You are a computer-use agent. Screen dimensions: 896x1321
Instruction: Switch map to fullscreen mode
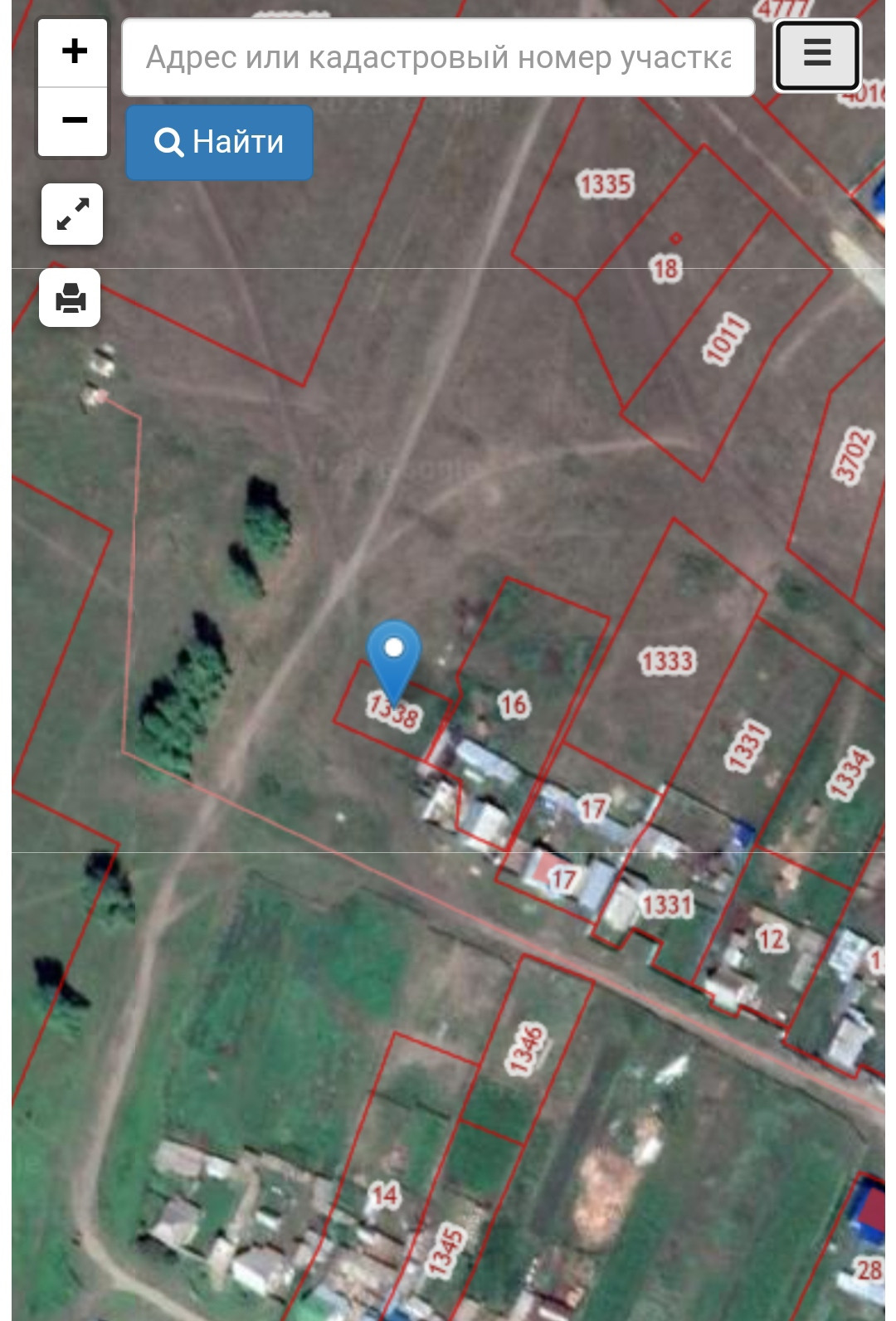click(x=72, y=214)
